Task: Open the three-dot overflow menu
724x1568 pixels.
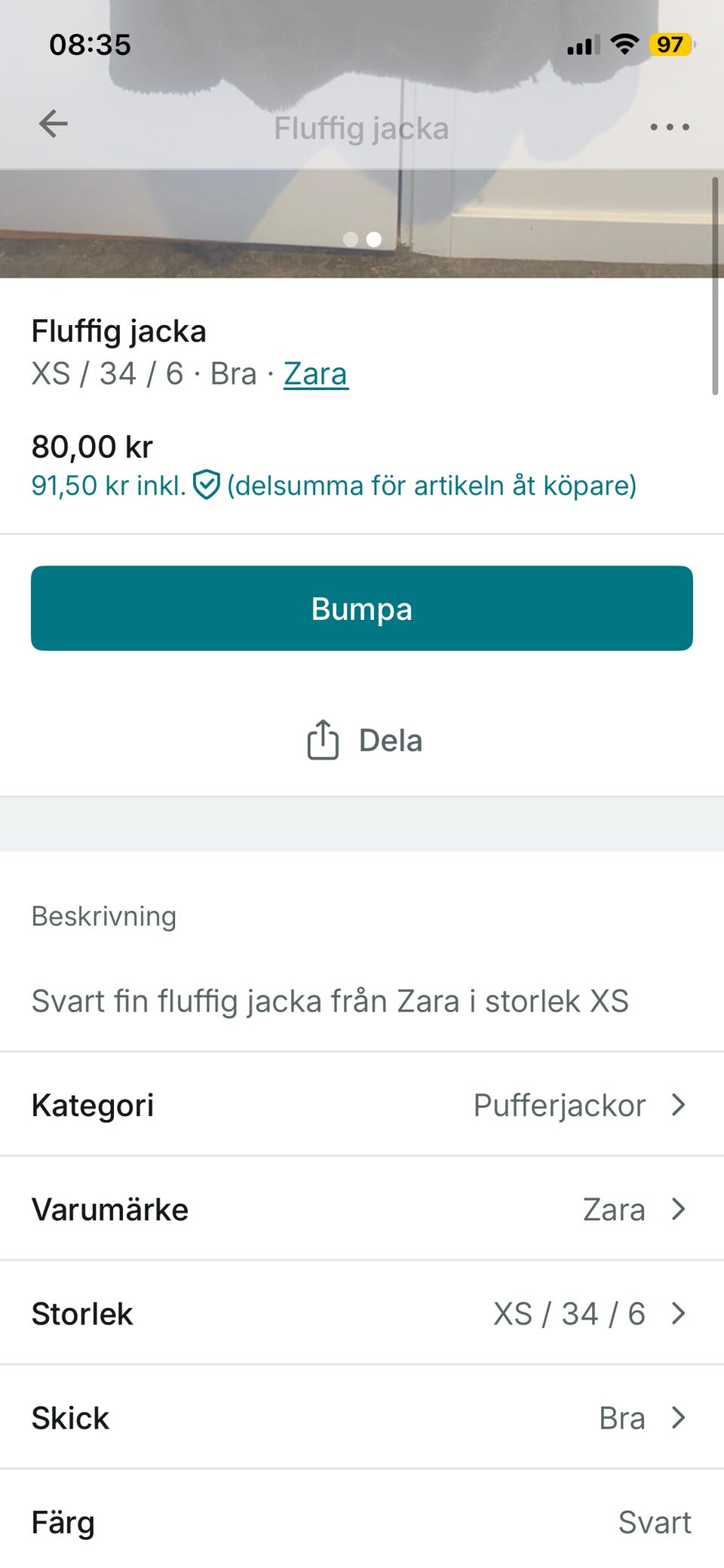Action: coord(670,127)
